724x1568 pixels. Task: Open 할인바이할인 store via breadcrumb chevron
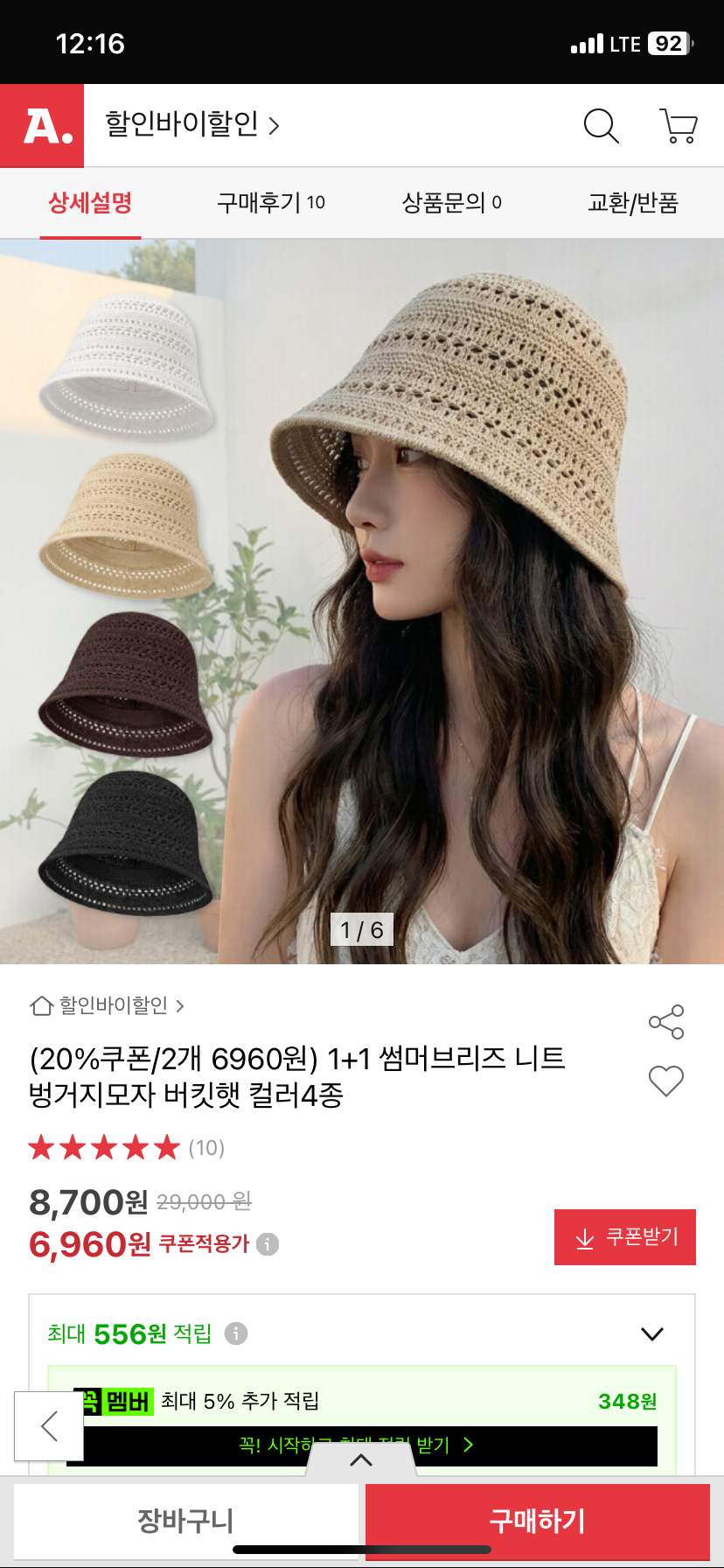tap(181, 1006)
